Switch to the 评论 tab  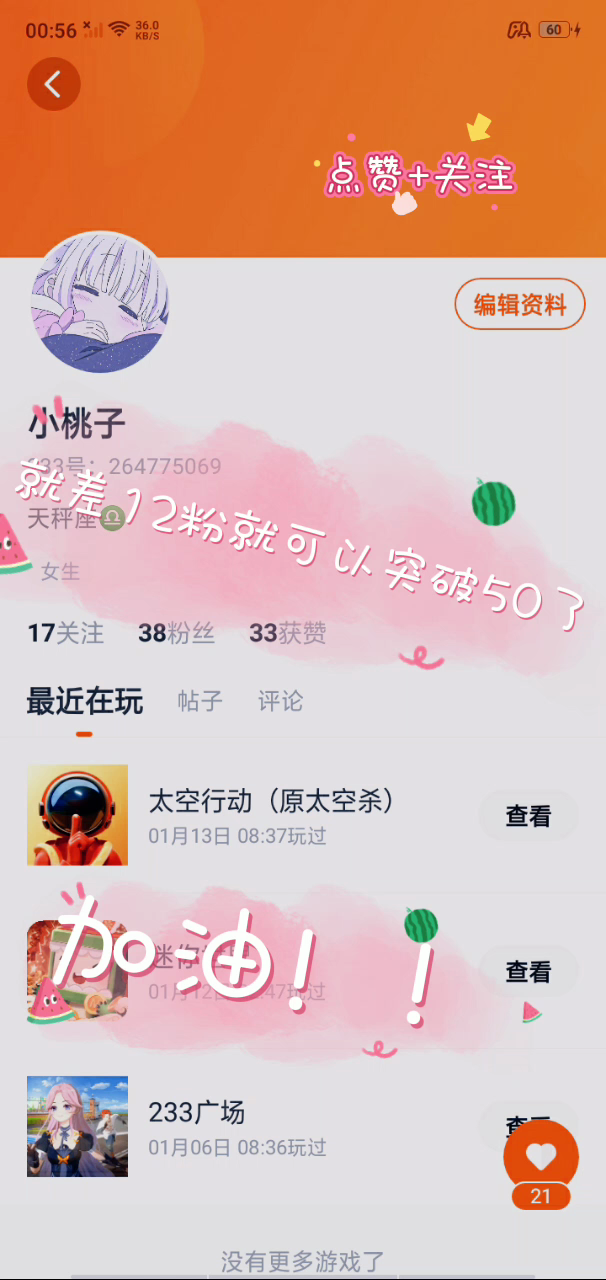tap(280, 701)
